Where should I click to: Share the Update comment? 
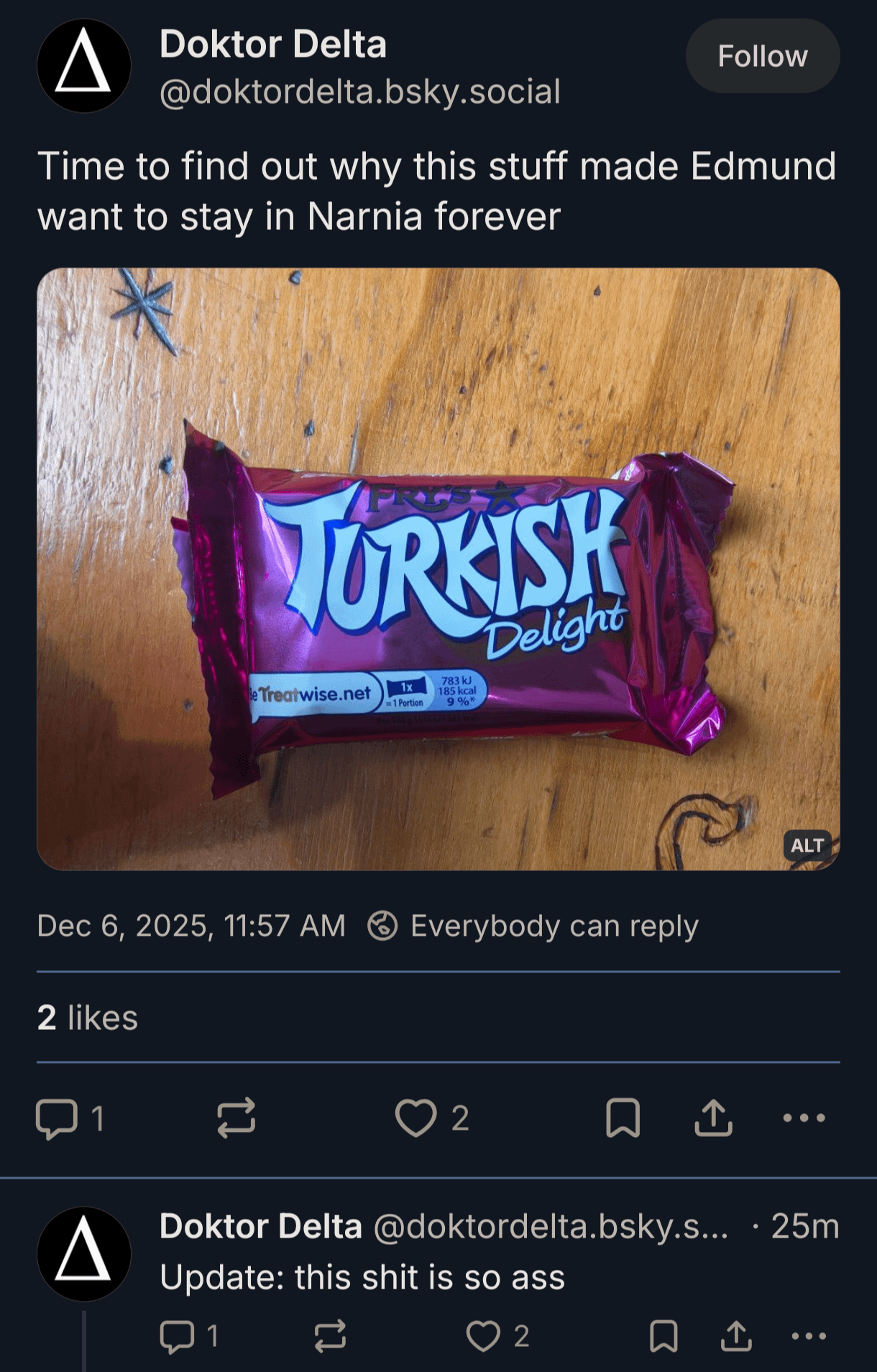736,1336
